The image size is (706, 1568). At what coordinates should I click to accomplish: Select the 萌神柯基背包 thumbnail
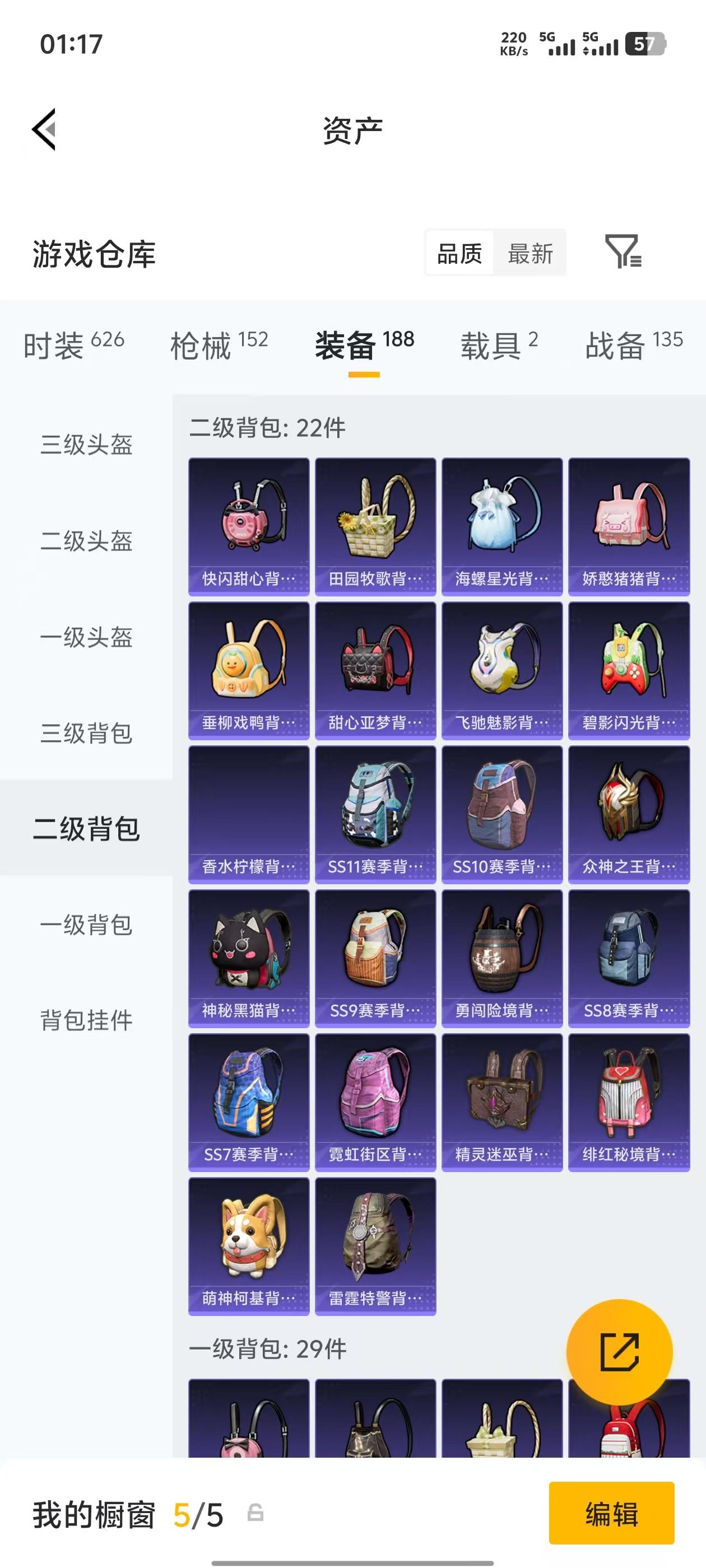(249, 1248)
